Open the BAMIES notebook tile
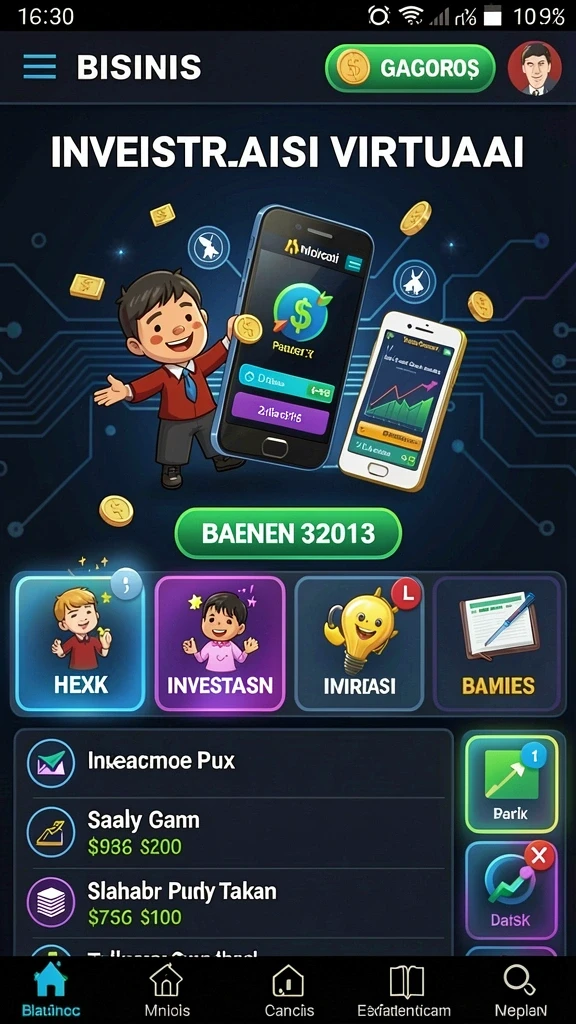 click(x=498, y=643)
